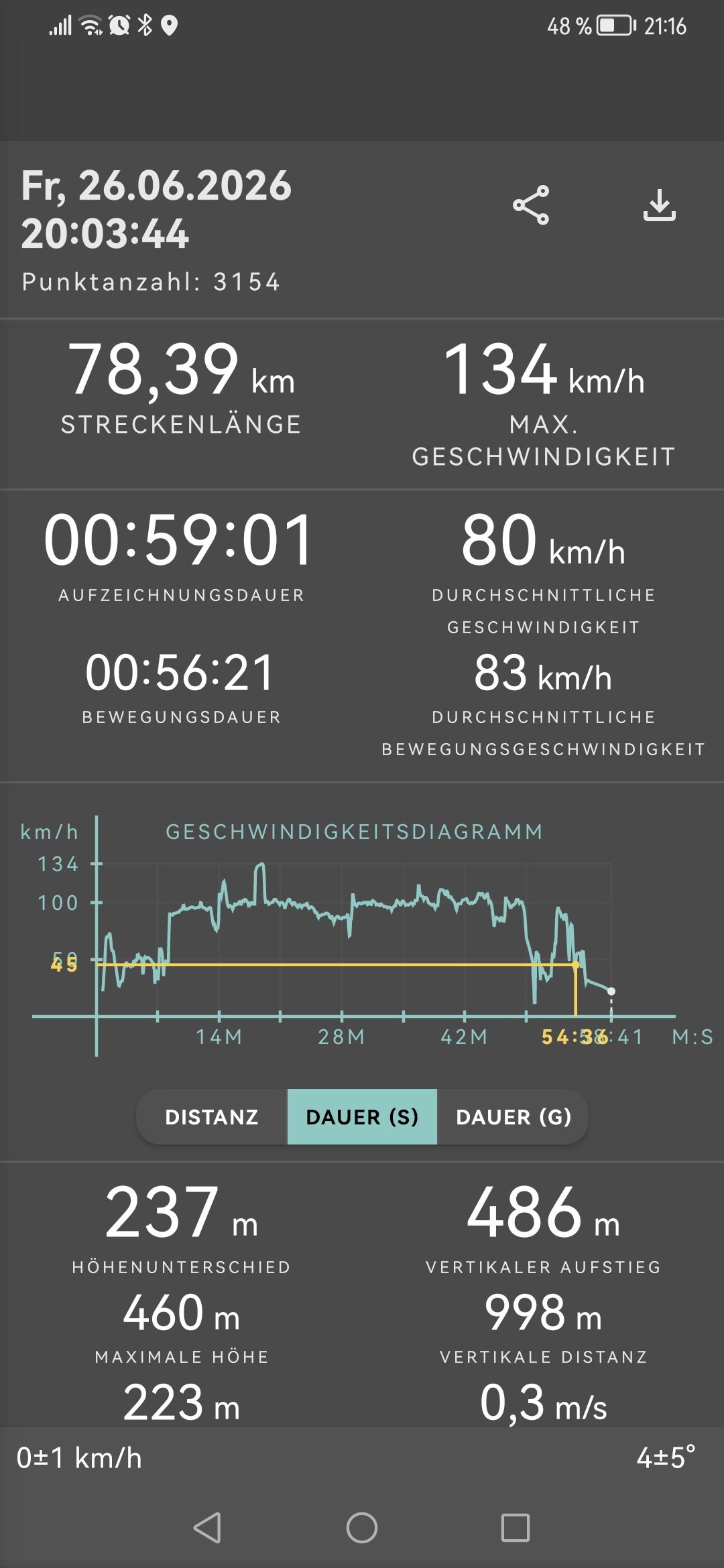724x1568 pixels.
Task: Go back using the system back button
Action: (207, 1528)
